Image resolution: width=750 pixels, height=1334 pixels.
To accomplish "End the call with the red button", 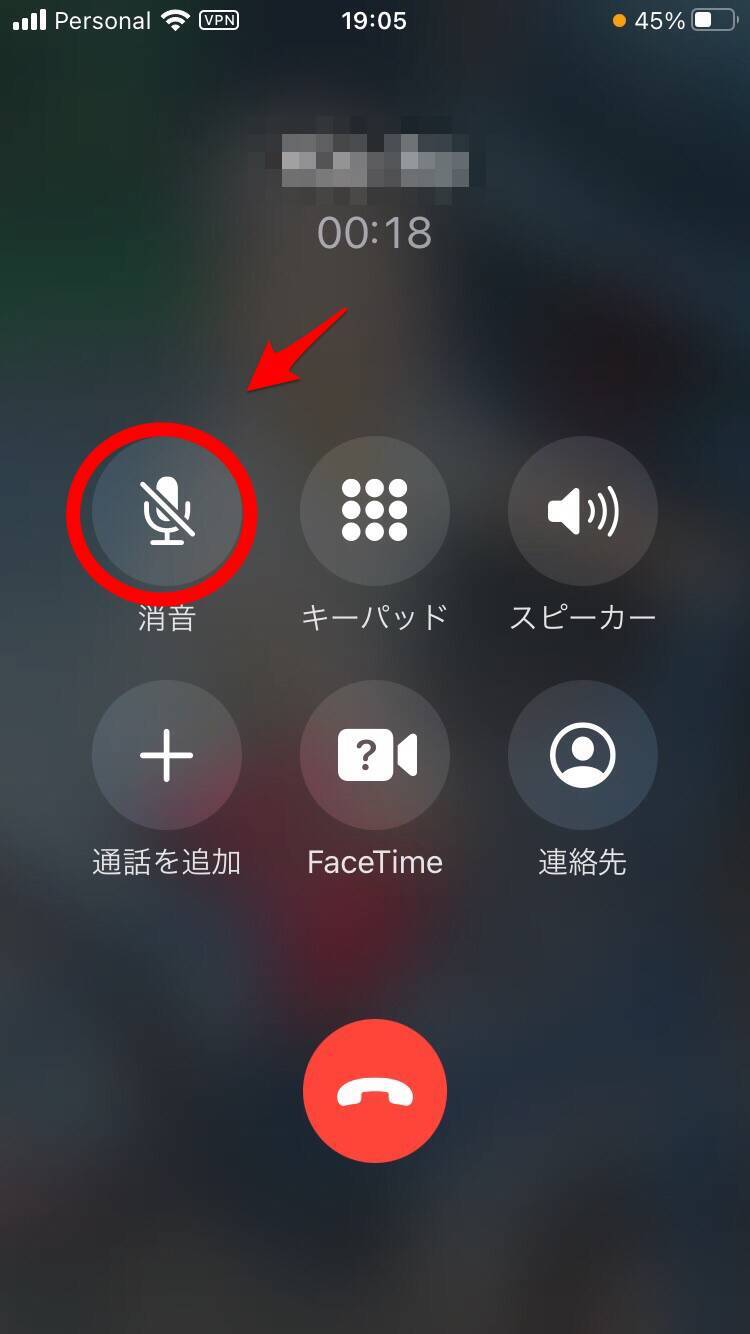I will pyautogui.click(x=375, y=1092).
